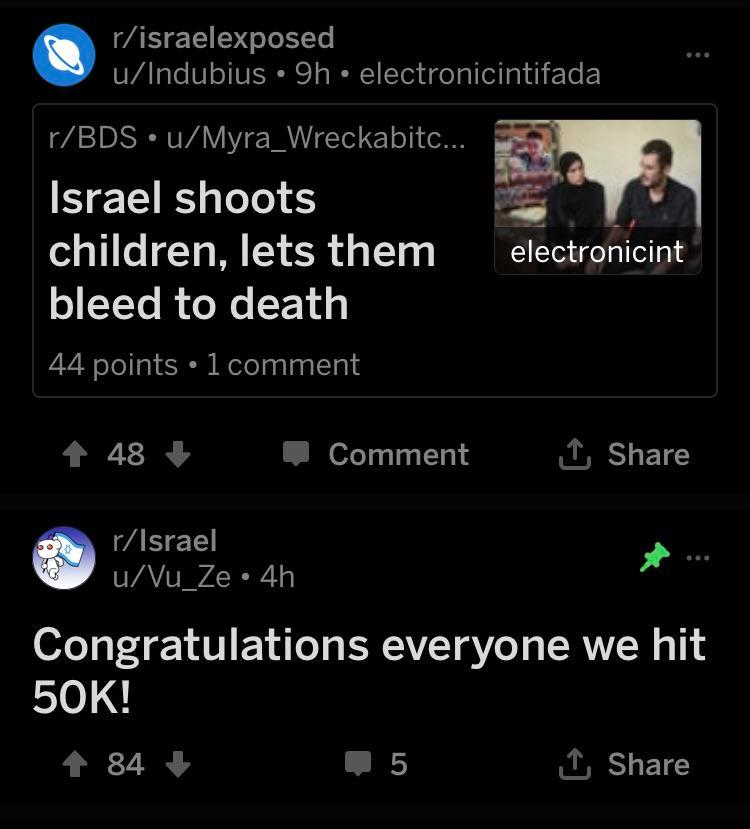Open the crossposted r/BDS post card
750x829 pixels.
pos(260,252)
